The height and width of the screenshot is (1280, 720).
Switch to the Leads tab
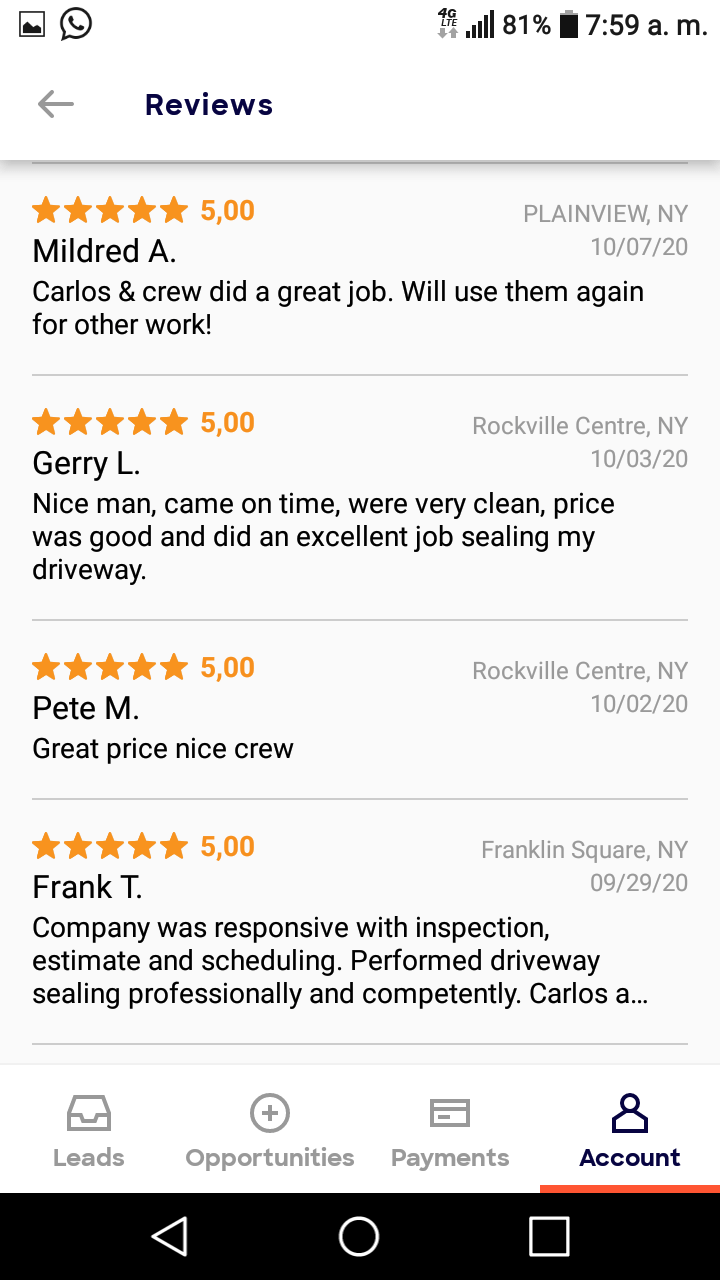point(89,1131)
